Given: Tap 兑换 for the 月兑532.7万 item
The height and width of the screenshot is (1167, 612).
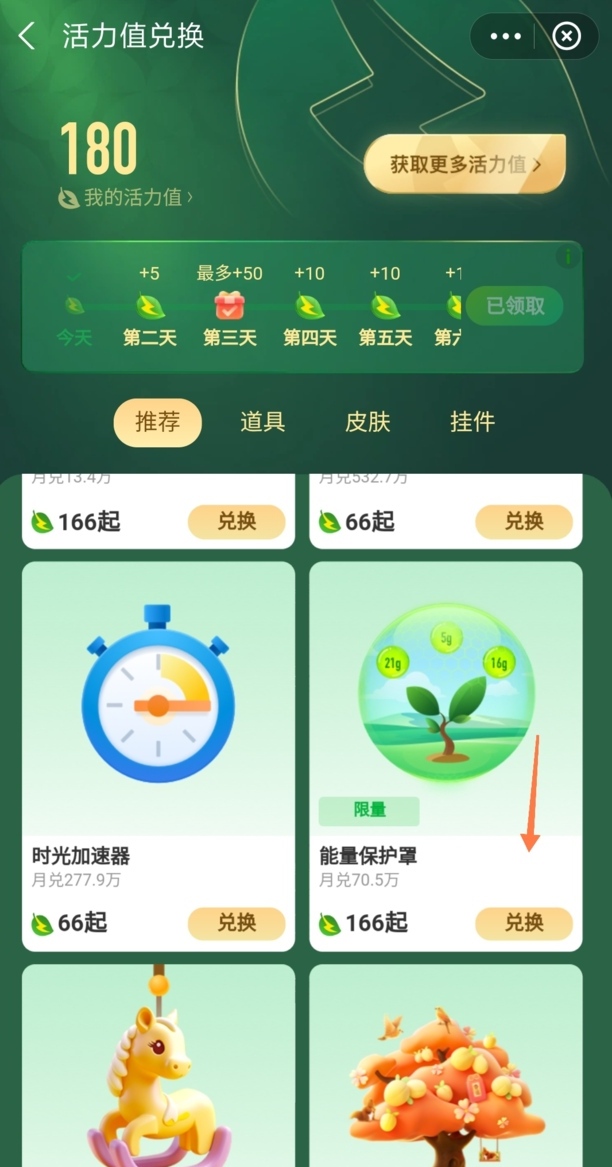Looking at the screenshot, I should [524, 521].
